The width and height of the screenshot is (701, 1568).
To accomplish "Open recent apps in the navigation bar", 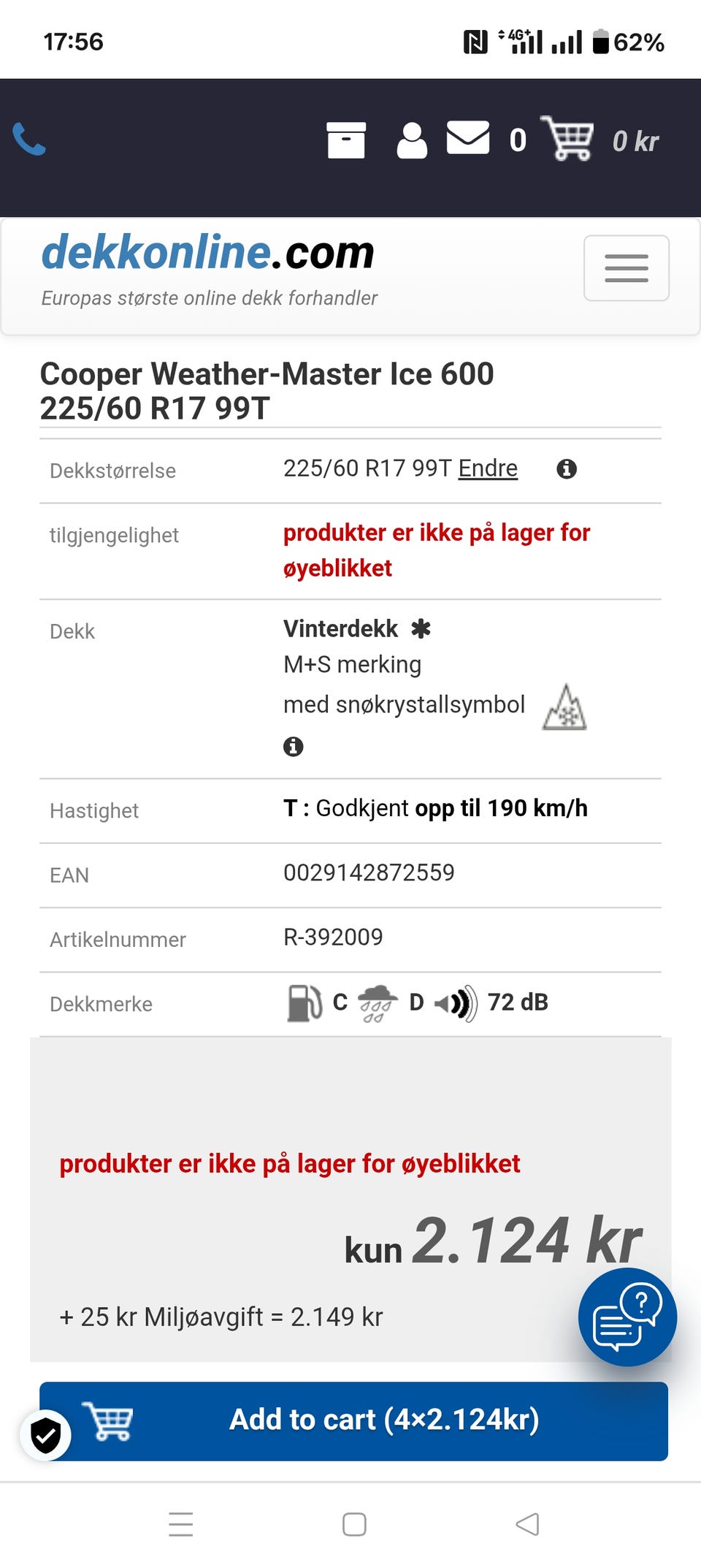I will pos(180,1525).
